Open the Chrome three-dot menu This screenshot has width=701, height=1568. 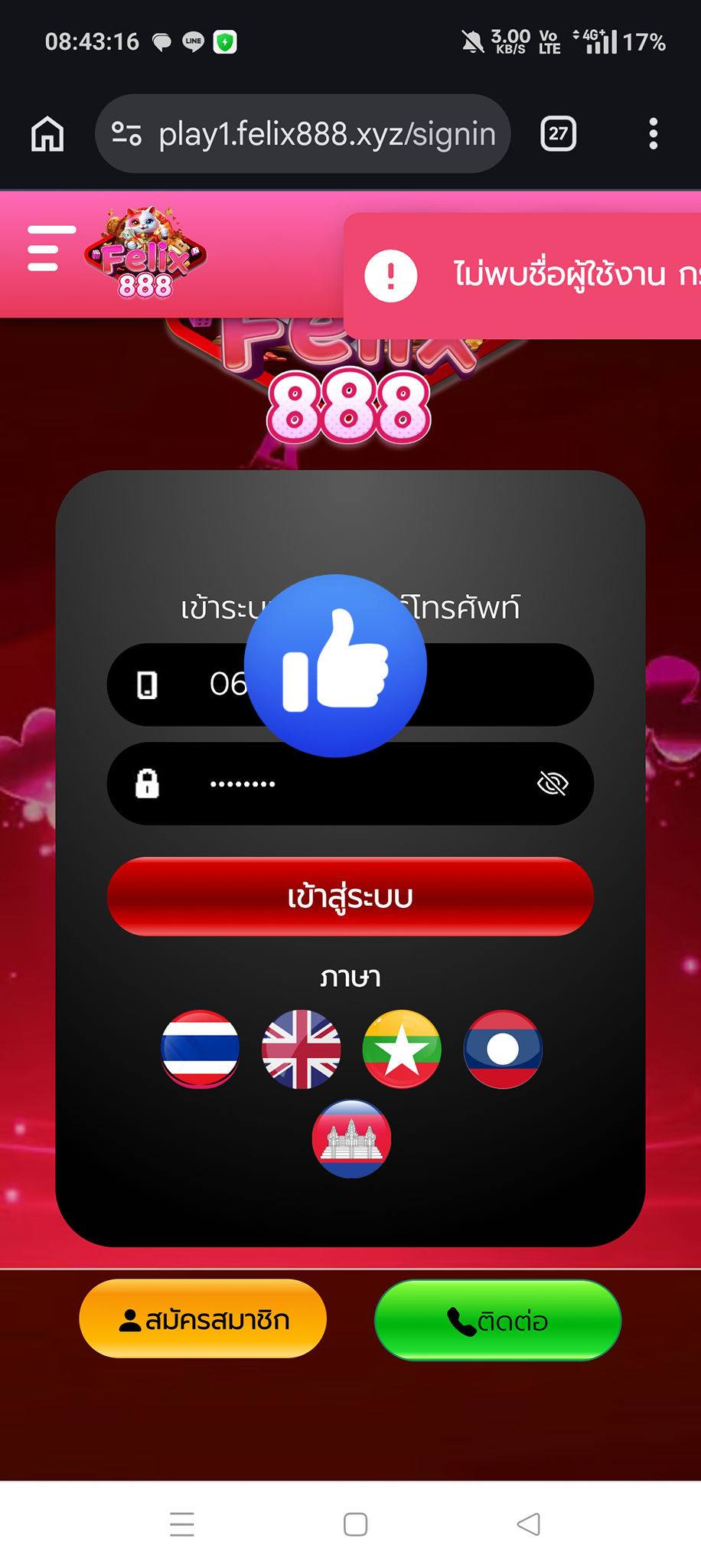654,133
